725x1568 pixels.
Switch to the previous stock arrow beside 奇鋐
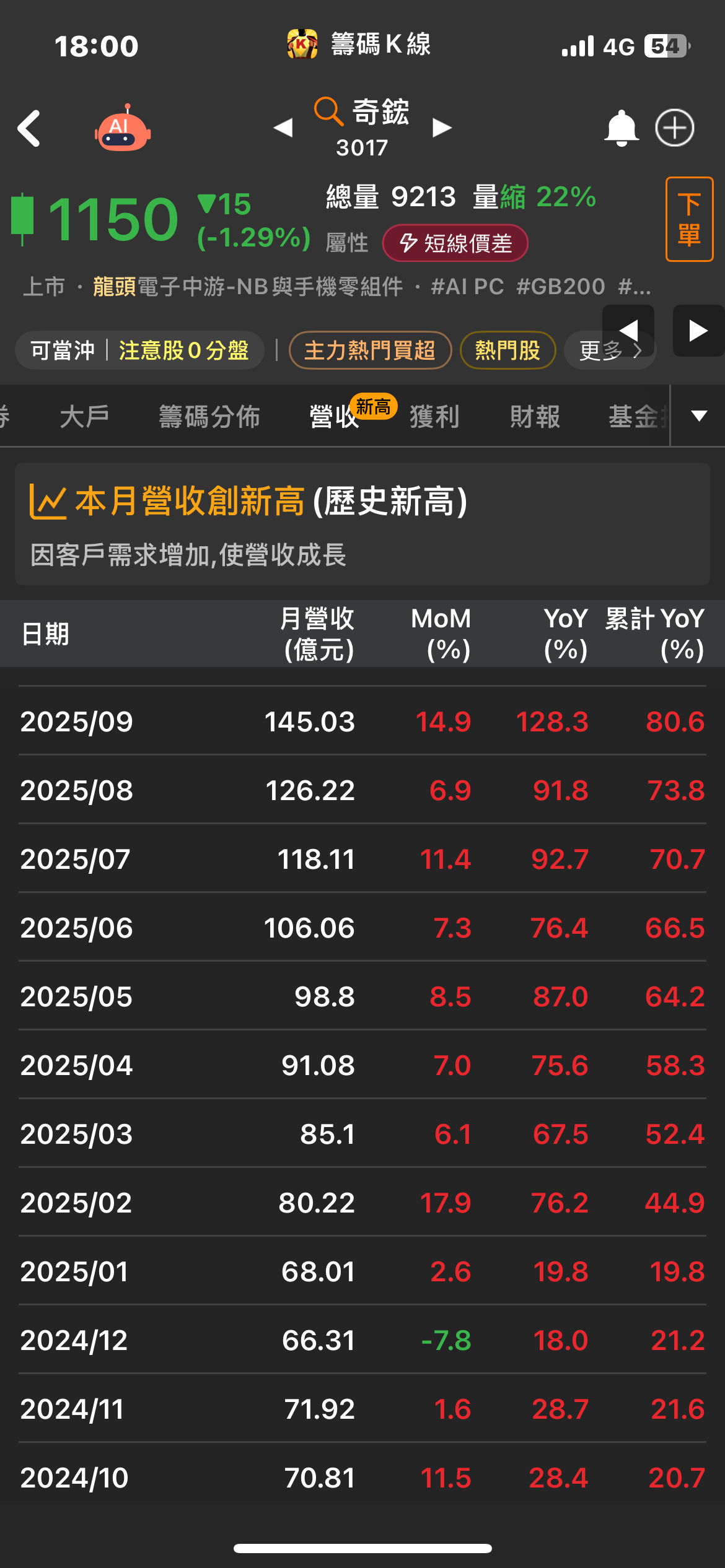[283, 128]
